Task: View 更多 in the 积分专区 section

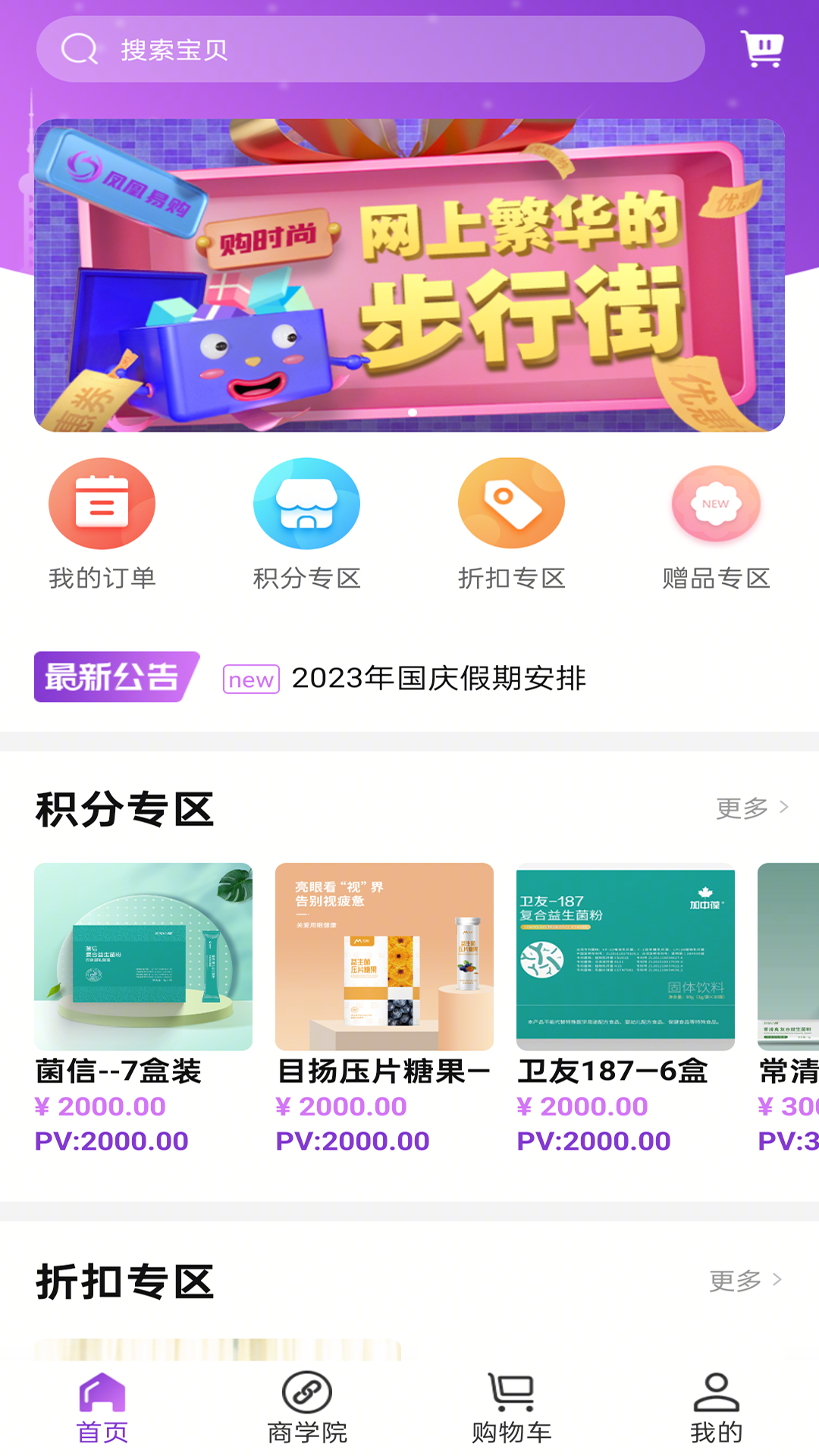Action: (752, 808)
